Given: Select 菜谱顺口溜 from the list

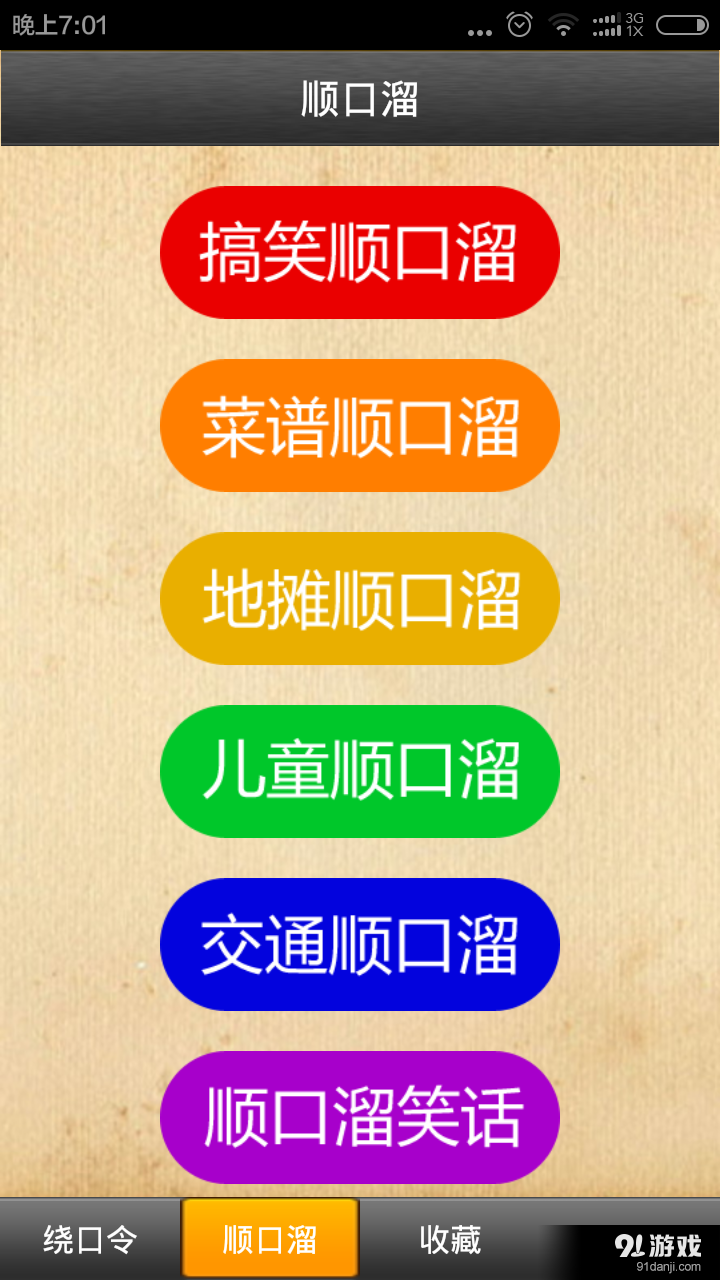Looking at the screenshot, I should 358,425.
